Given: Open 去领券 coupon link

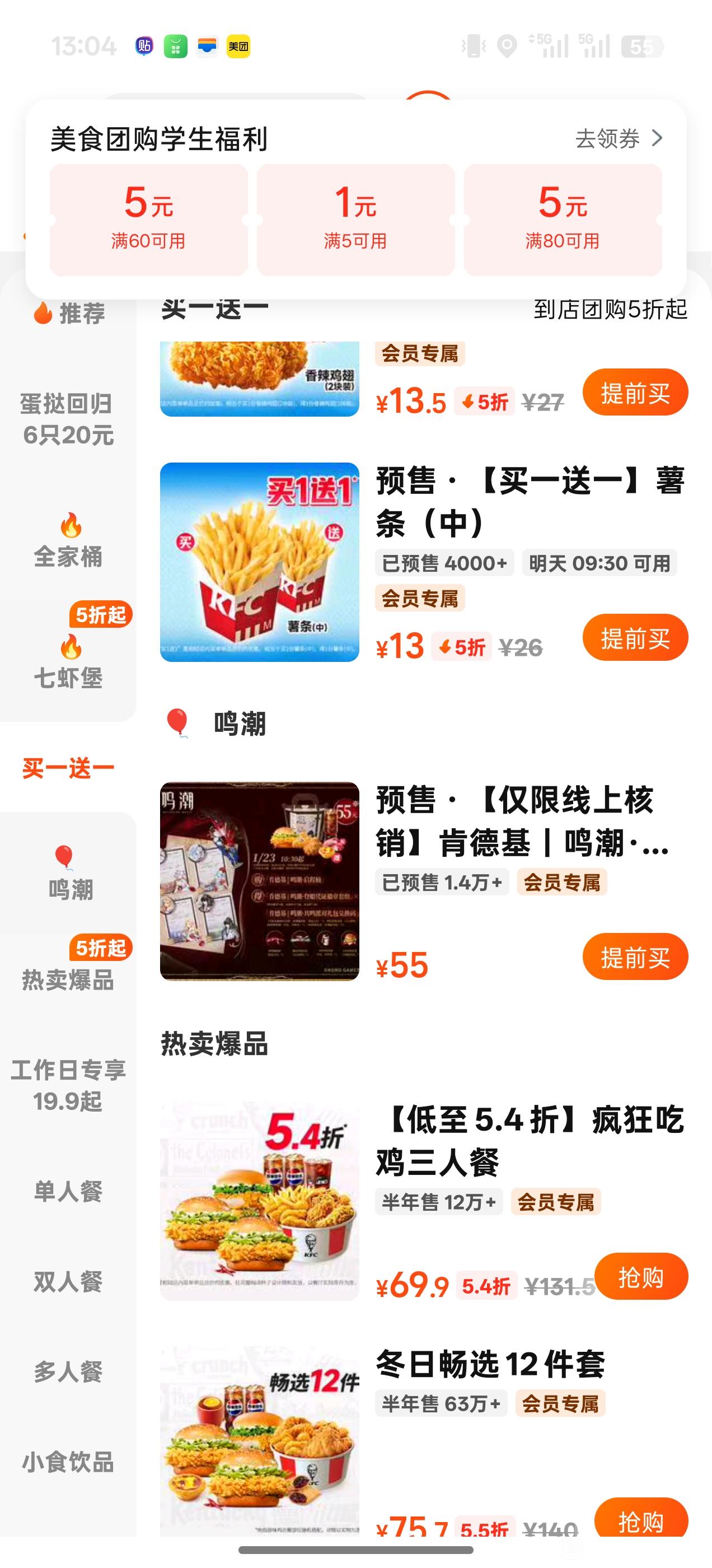Looking at the screenshot, I should 617,139.
